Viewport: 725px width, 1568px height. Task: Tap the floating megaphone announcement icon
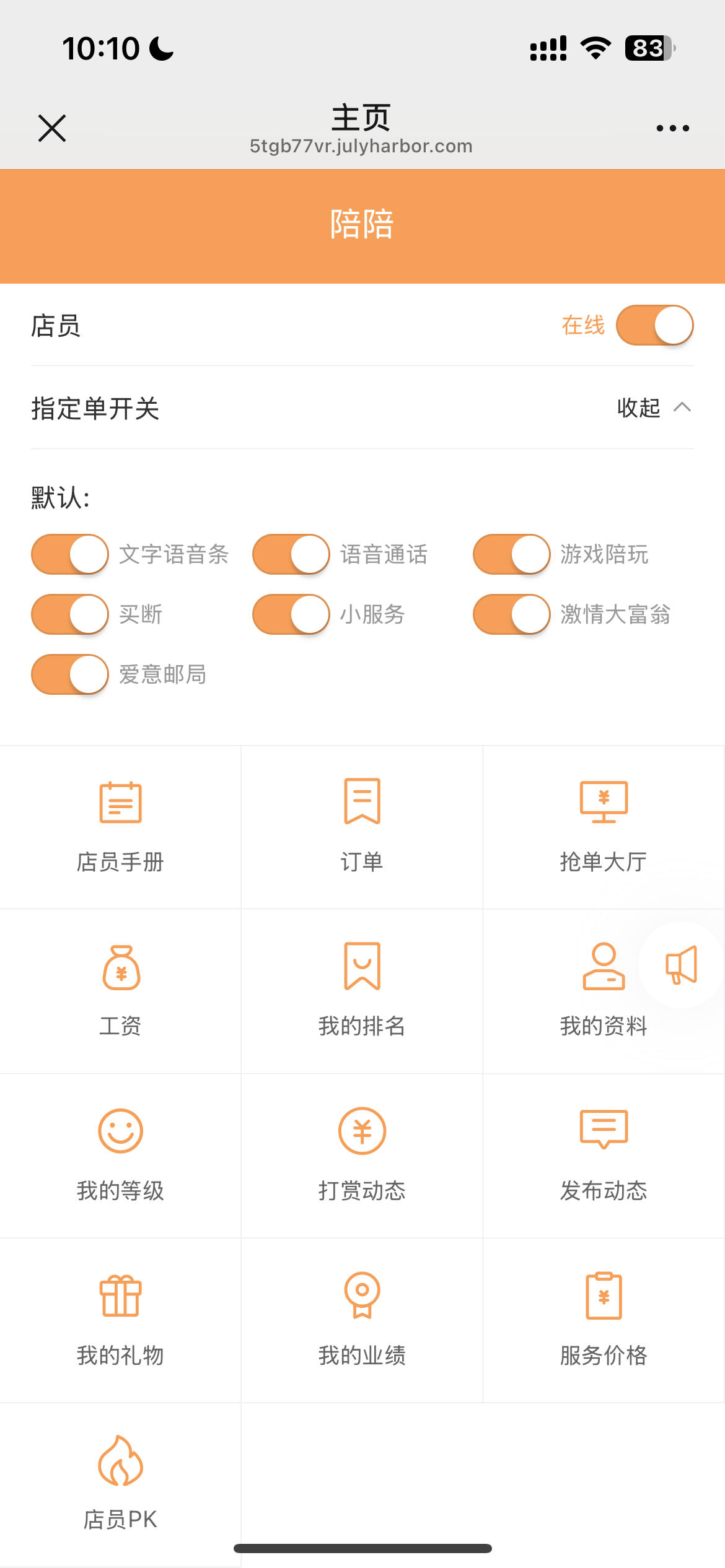[x=681, y=965]
